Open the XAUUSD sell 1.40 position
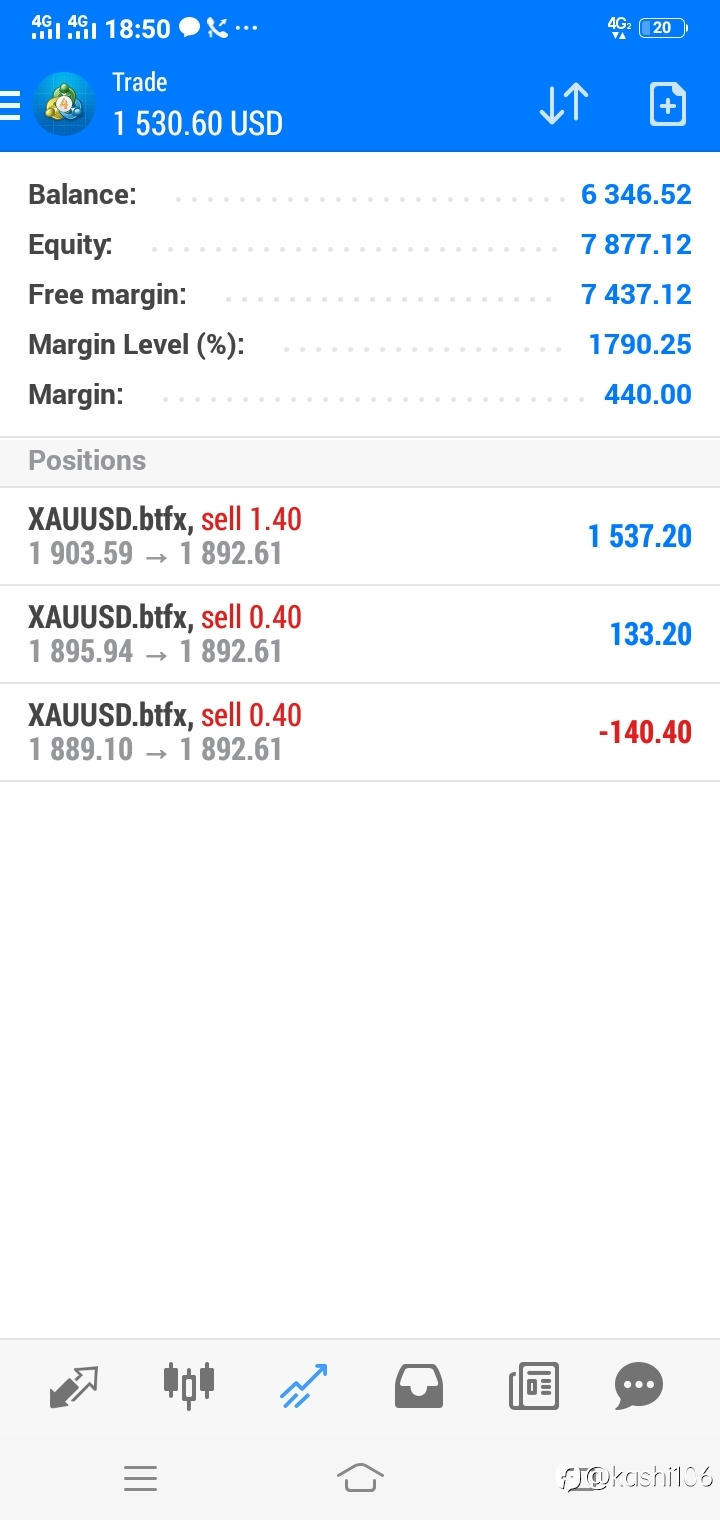 coord(360,537)
